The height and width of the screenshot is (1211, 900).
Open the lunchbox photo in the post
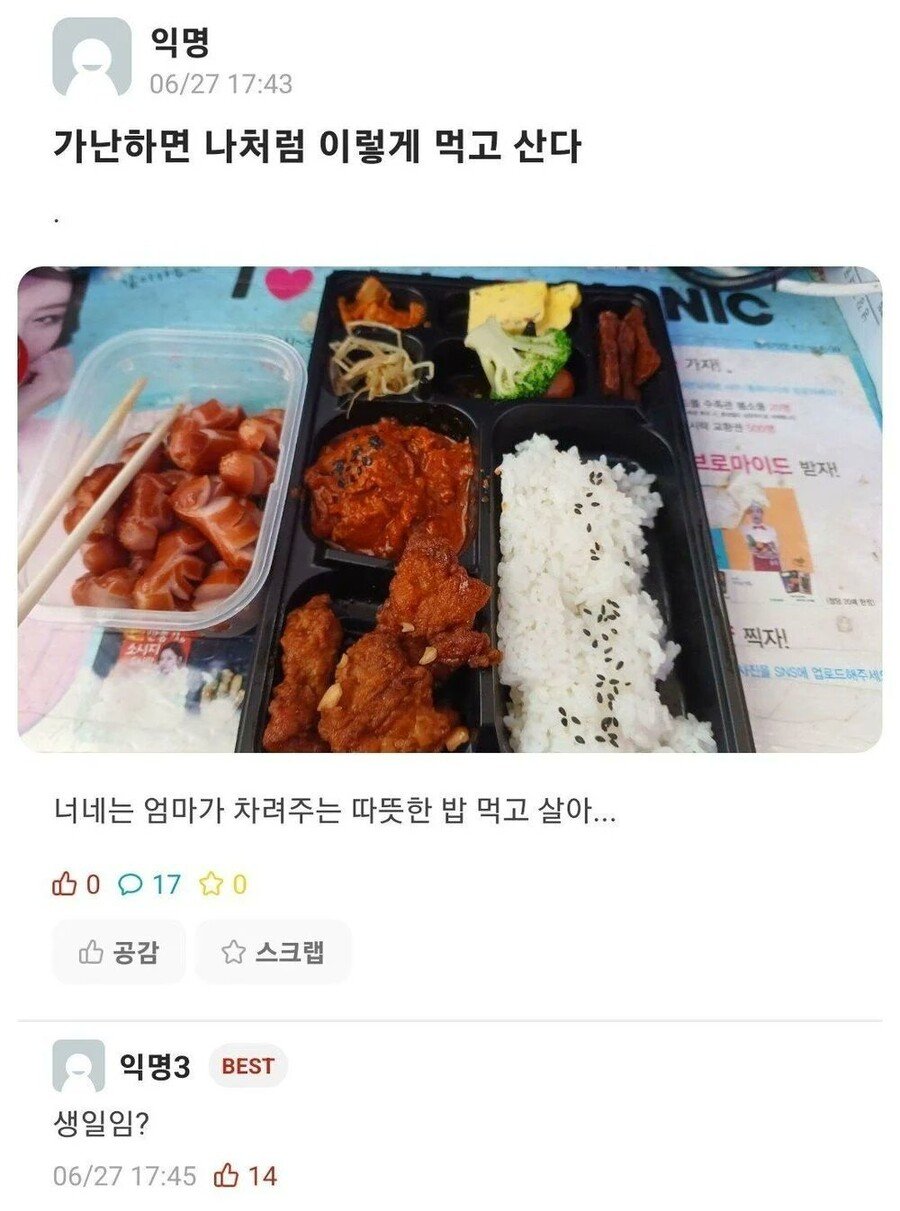click(450, 509)
